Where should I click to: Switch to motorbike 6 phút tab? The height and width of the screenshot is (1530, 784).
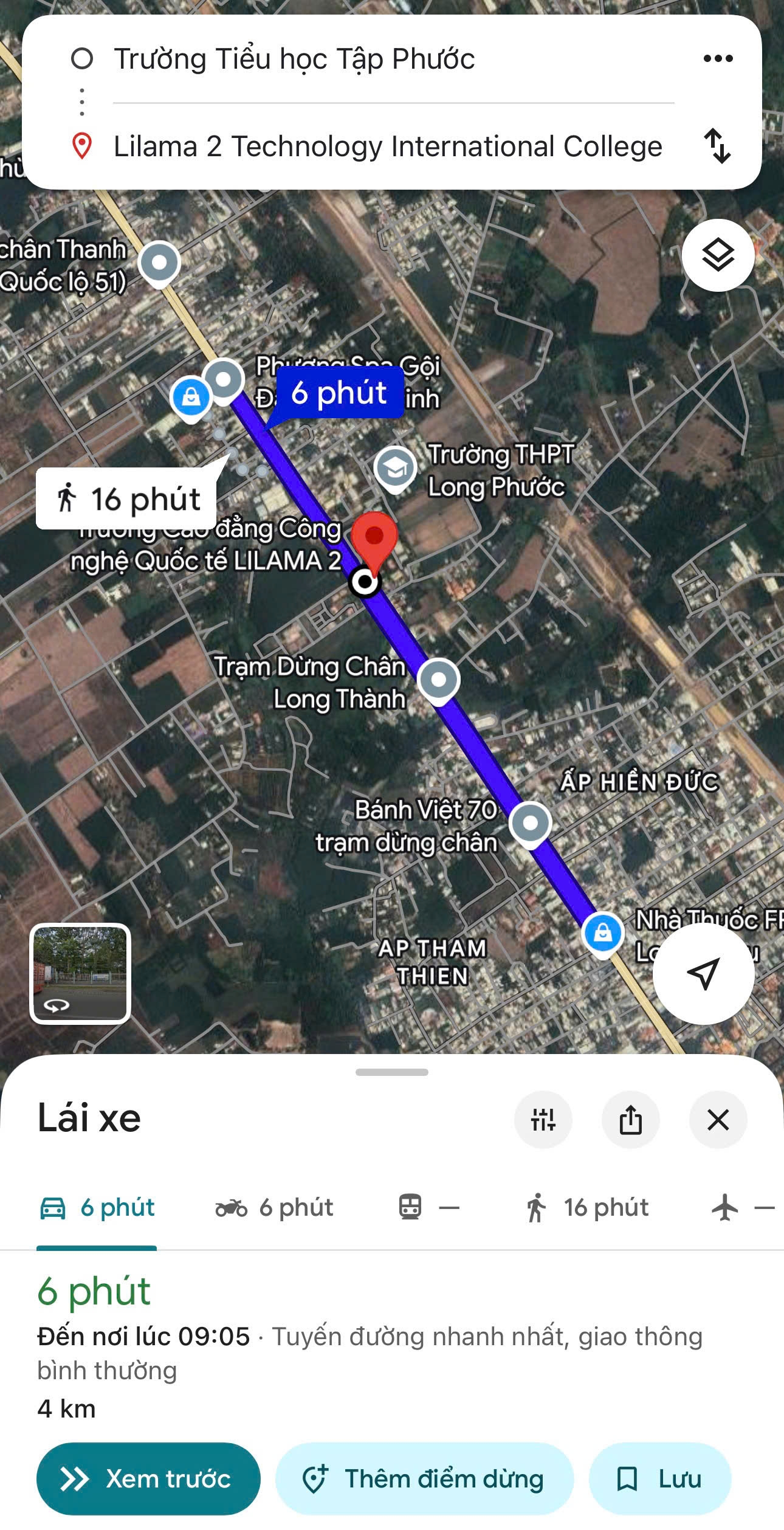pyautogui.click(x=274, y=1207)
